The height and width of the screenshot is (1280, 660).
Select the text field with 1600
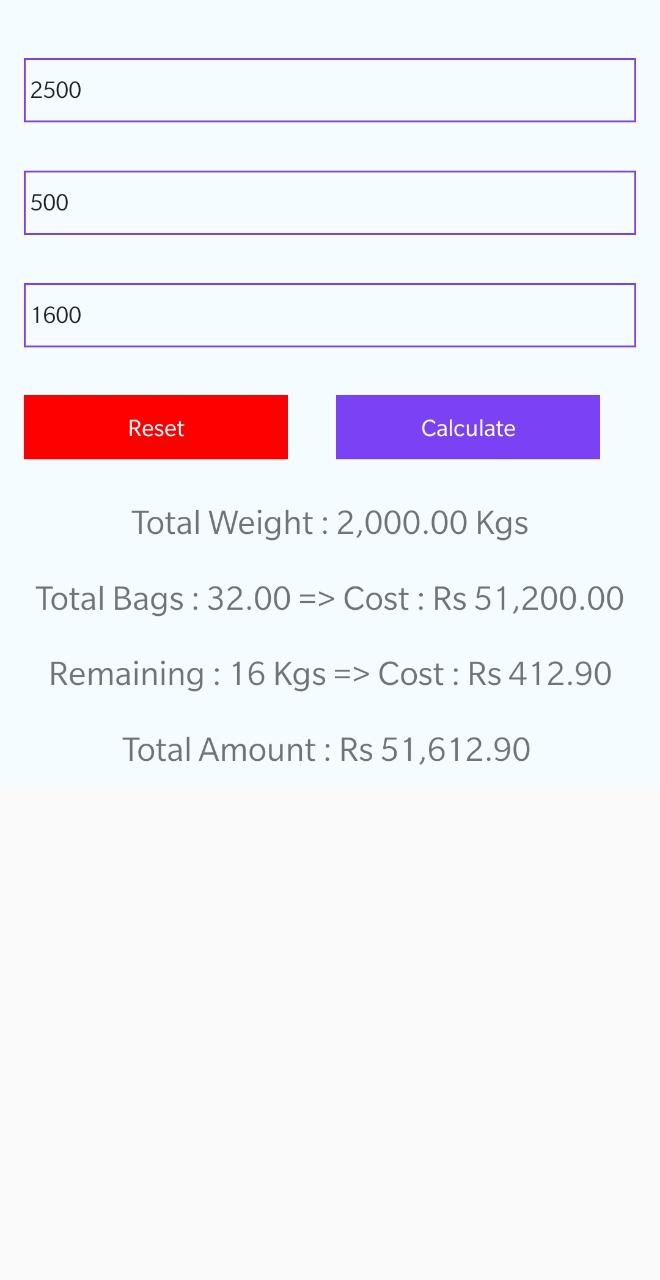click(330, 315)
